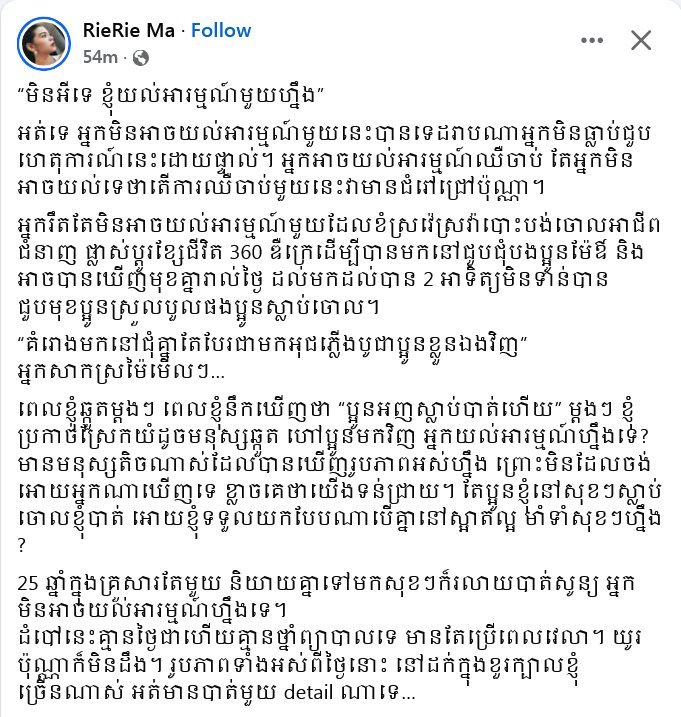
Task: Open RieRie Ma's profile picture
Action: pos(43,39)
